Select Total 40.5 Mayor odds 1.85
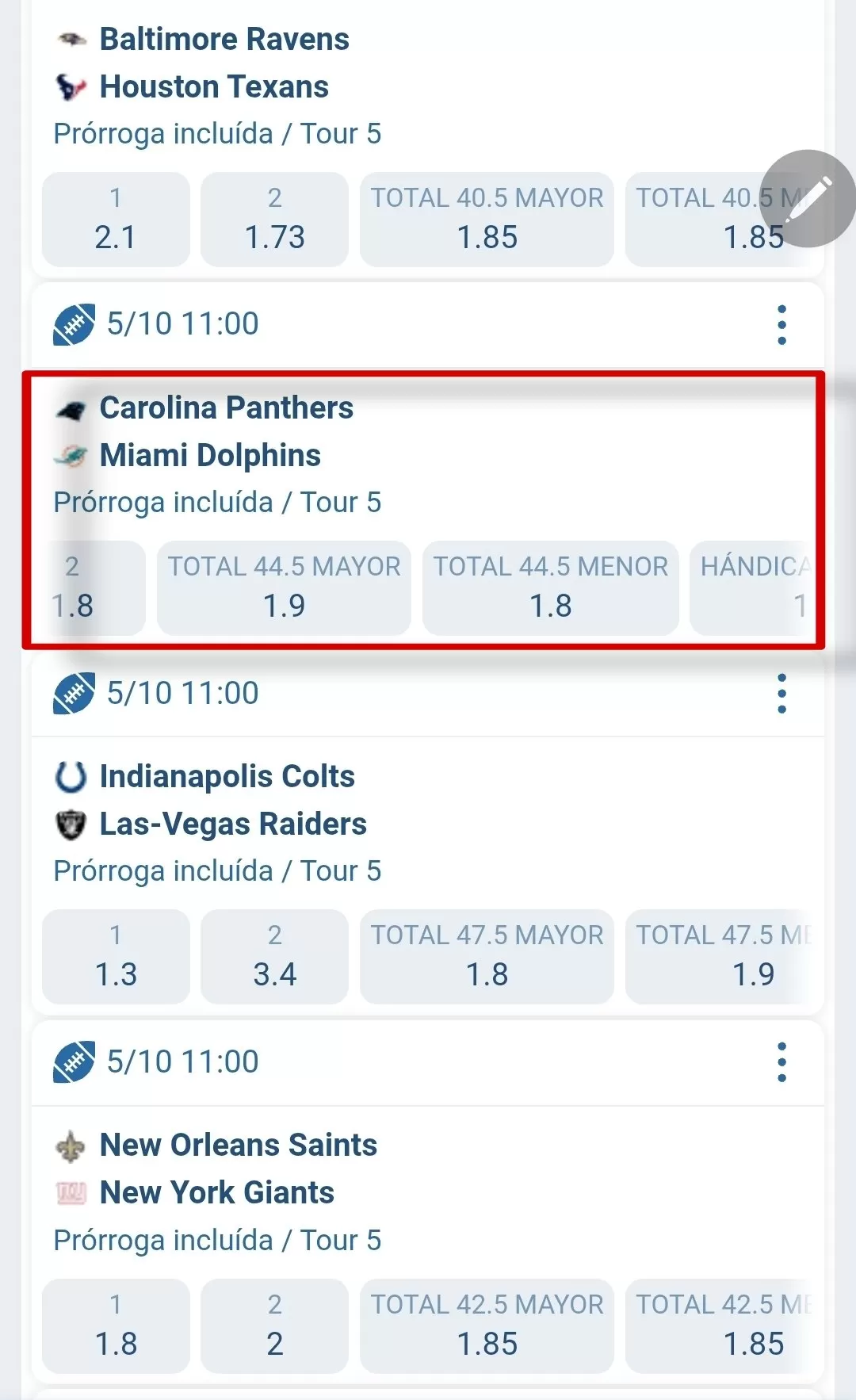Image resolution: width=856 pixels, height=1400 pixels. 487,220
